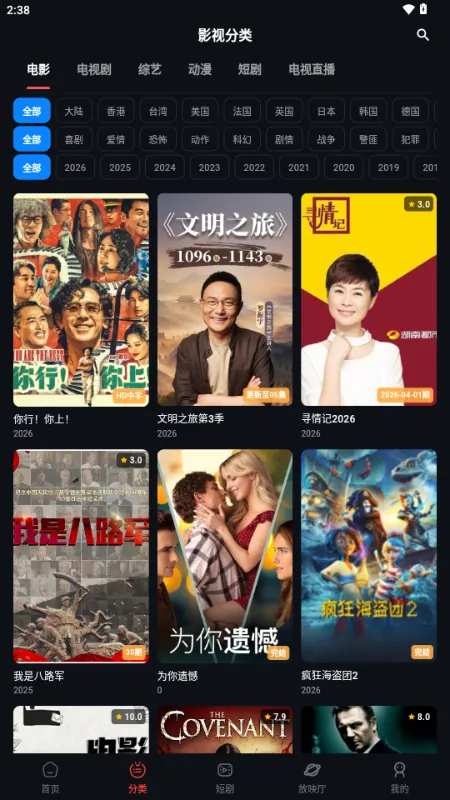Filter movies by year 2025
This screenshot has height=800, width=450.
click(x=120, y=167)
